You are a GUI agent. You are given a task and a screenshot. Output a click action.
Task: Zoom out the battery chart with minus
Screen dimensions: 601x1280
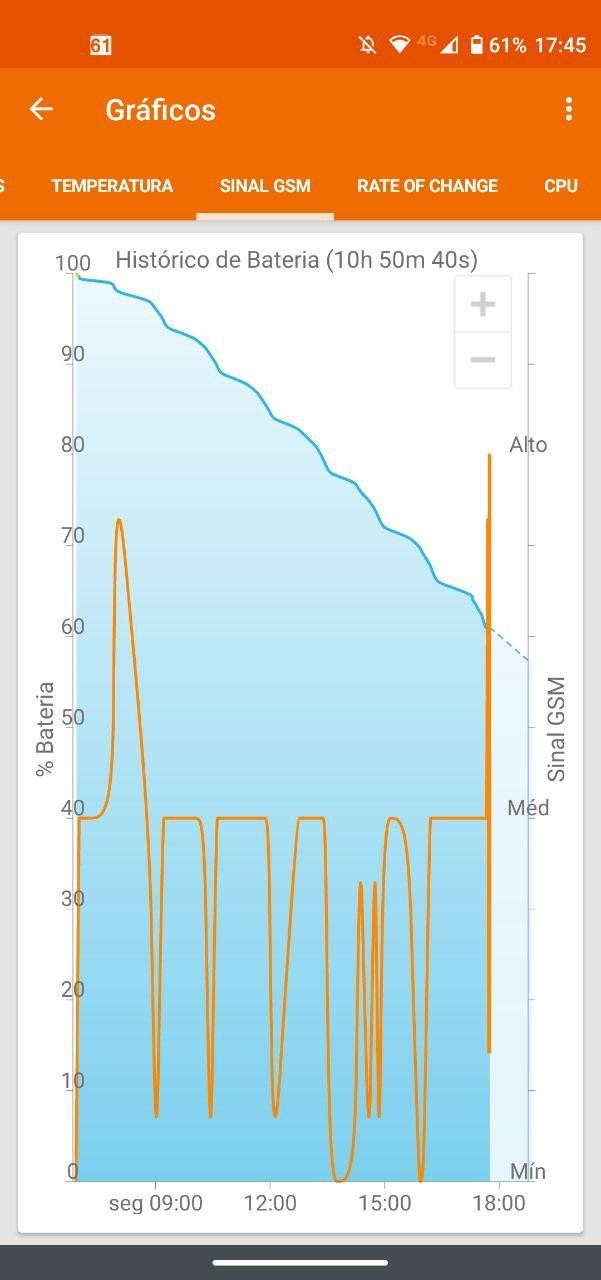click(483, 360)
